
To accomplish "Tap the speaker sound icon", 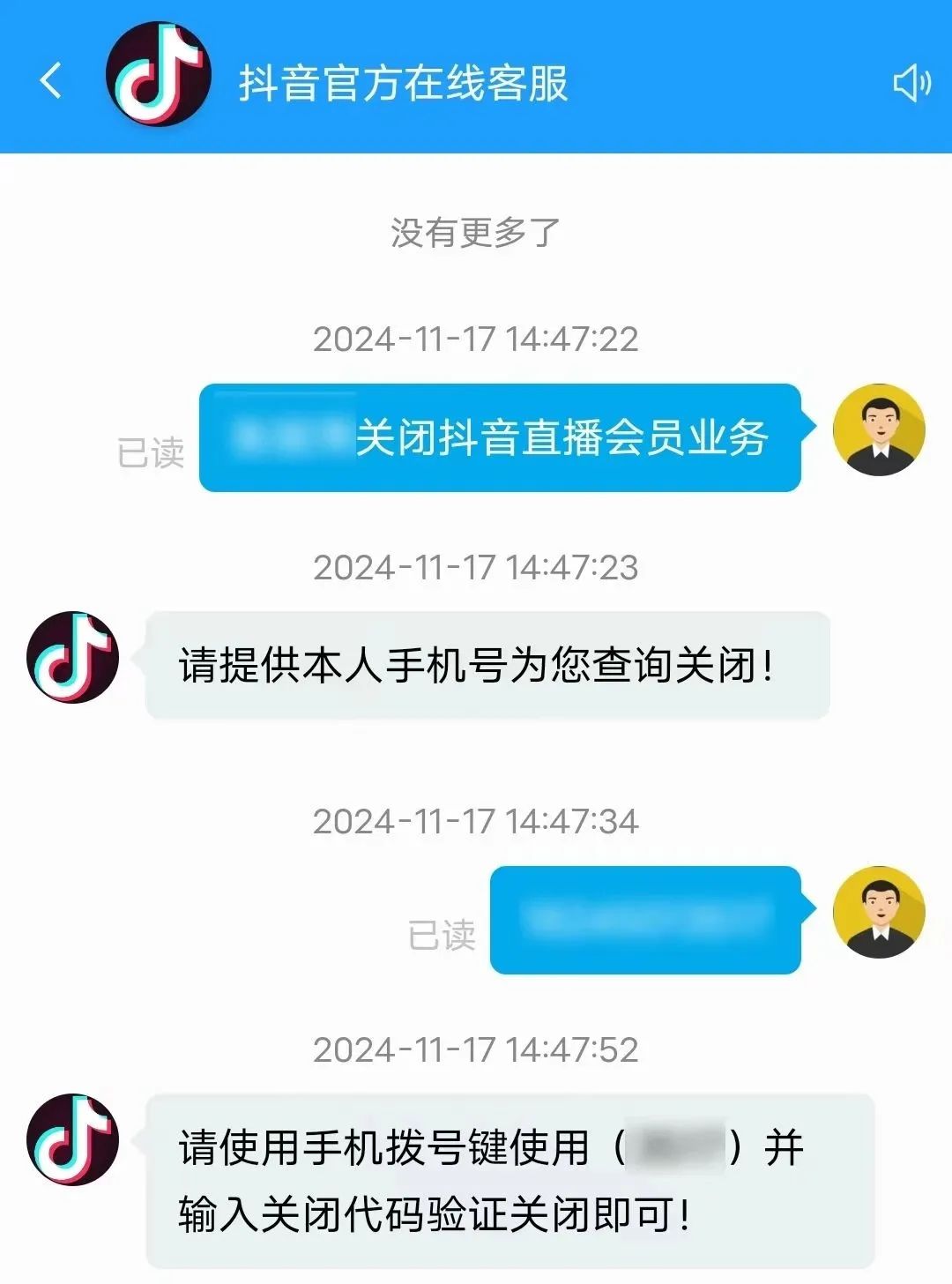I will coord(911,83).
